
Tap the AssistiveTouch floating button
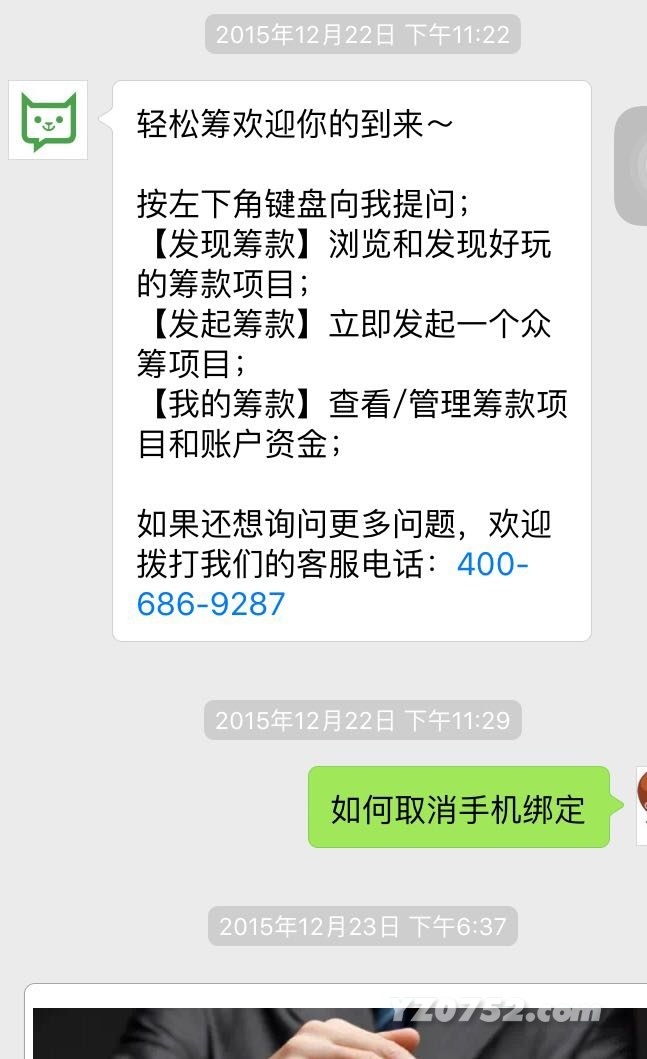click(632, 166)
